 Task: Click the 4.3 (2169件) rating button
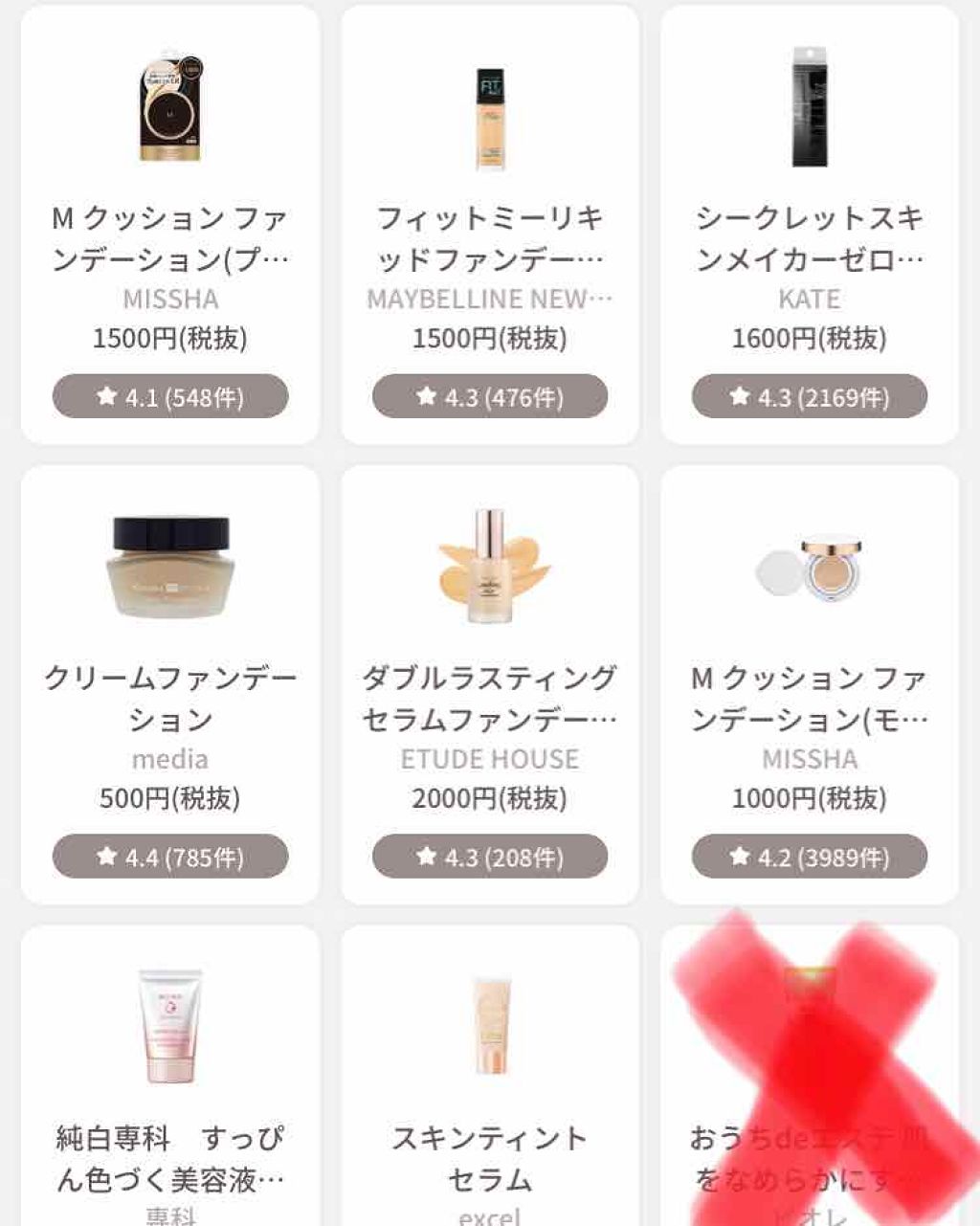(x=812, y=395)
